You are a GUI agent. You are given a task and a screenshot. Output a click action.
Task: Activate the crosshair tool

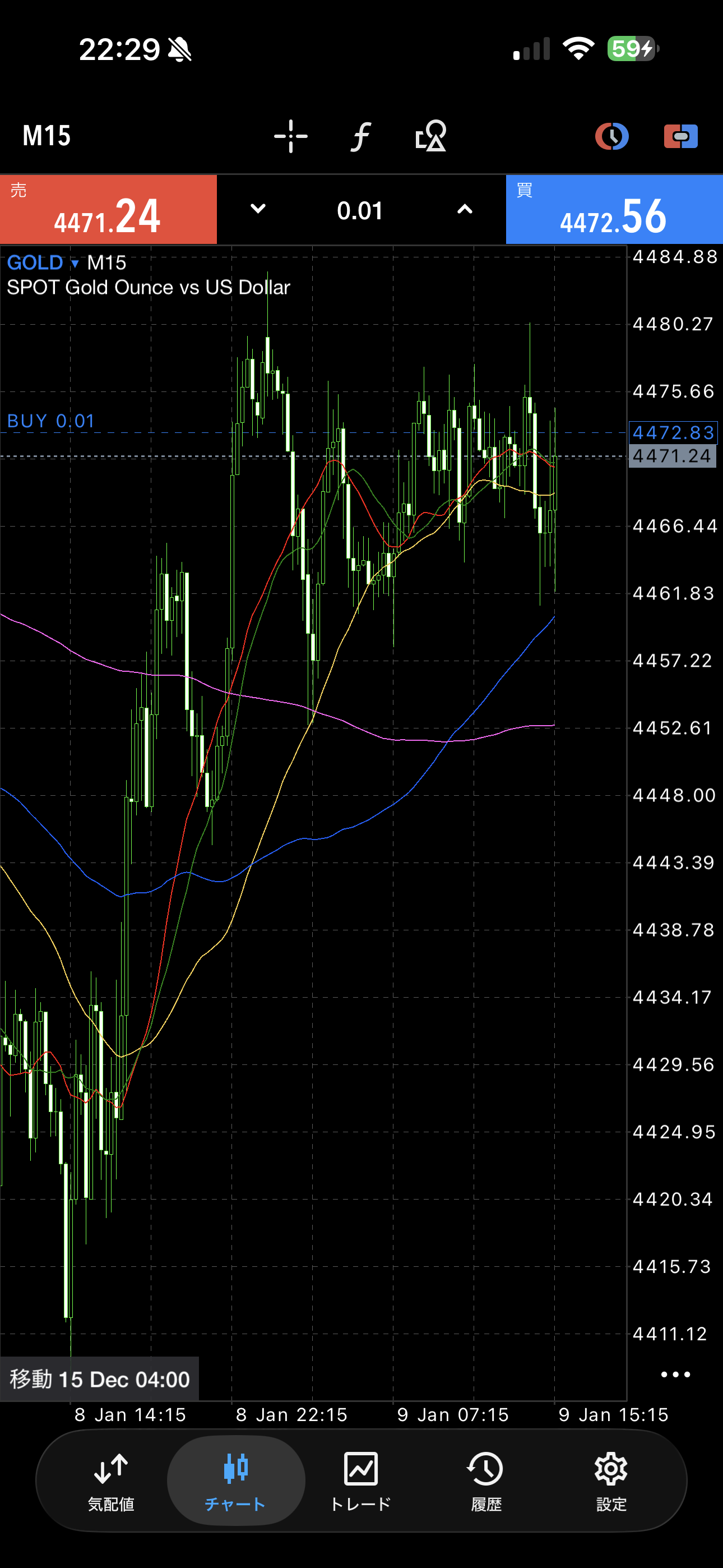click(x=290, y=136)
